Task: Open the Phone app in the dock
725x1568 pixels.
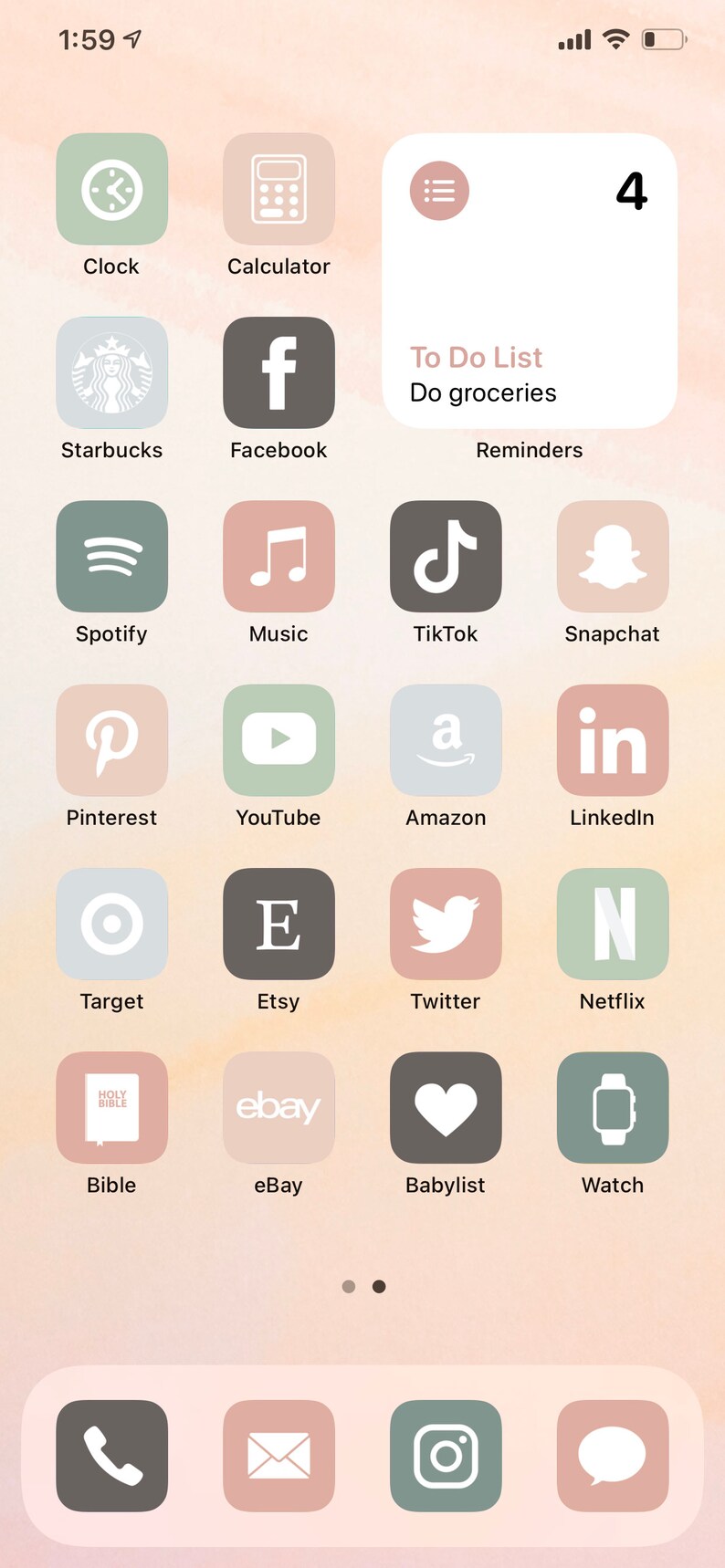Action: 111,1456
